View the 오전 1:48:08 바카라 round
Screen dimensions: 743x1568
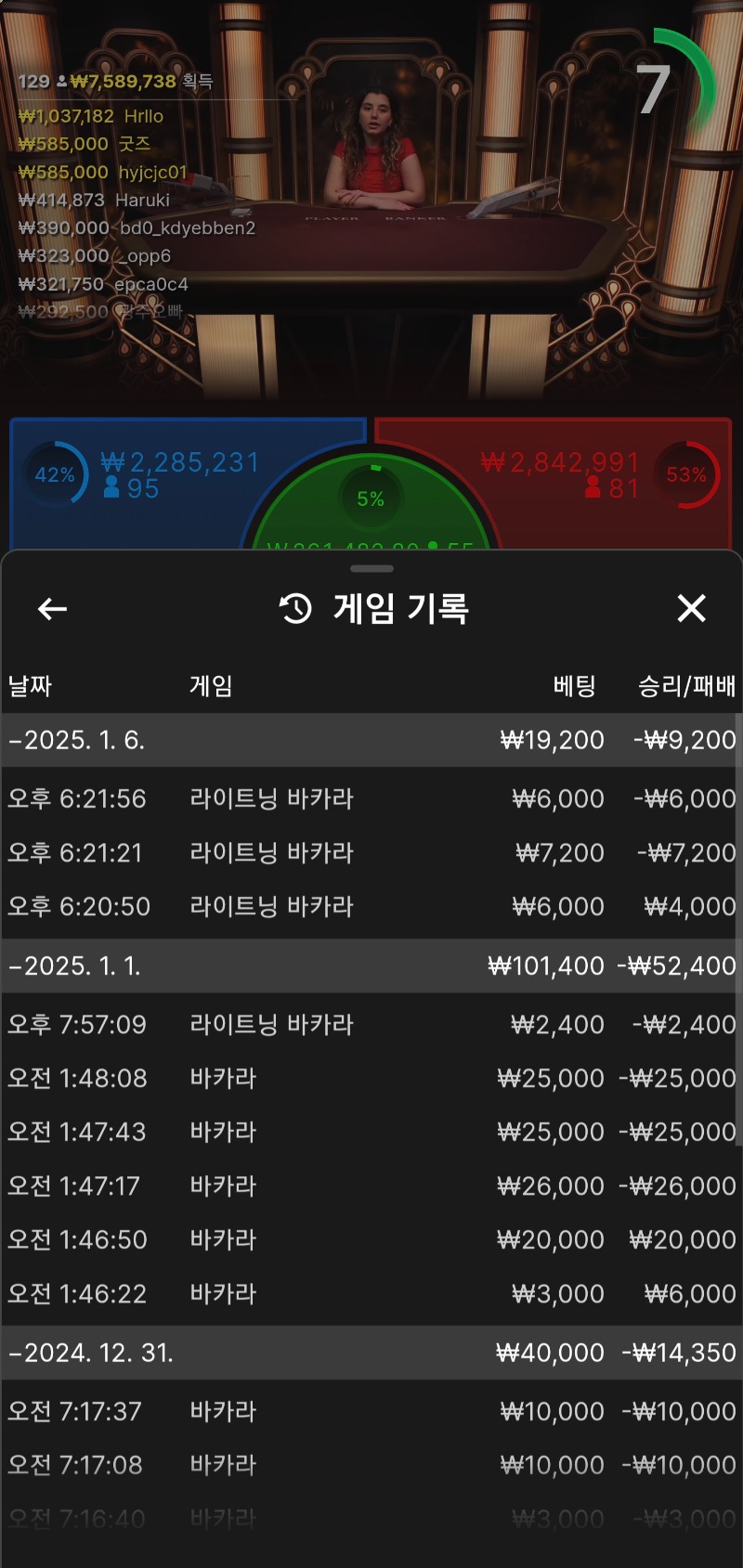[371, 1078]
